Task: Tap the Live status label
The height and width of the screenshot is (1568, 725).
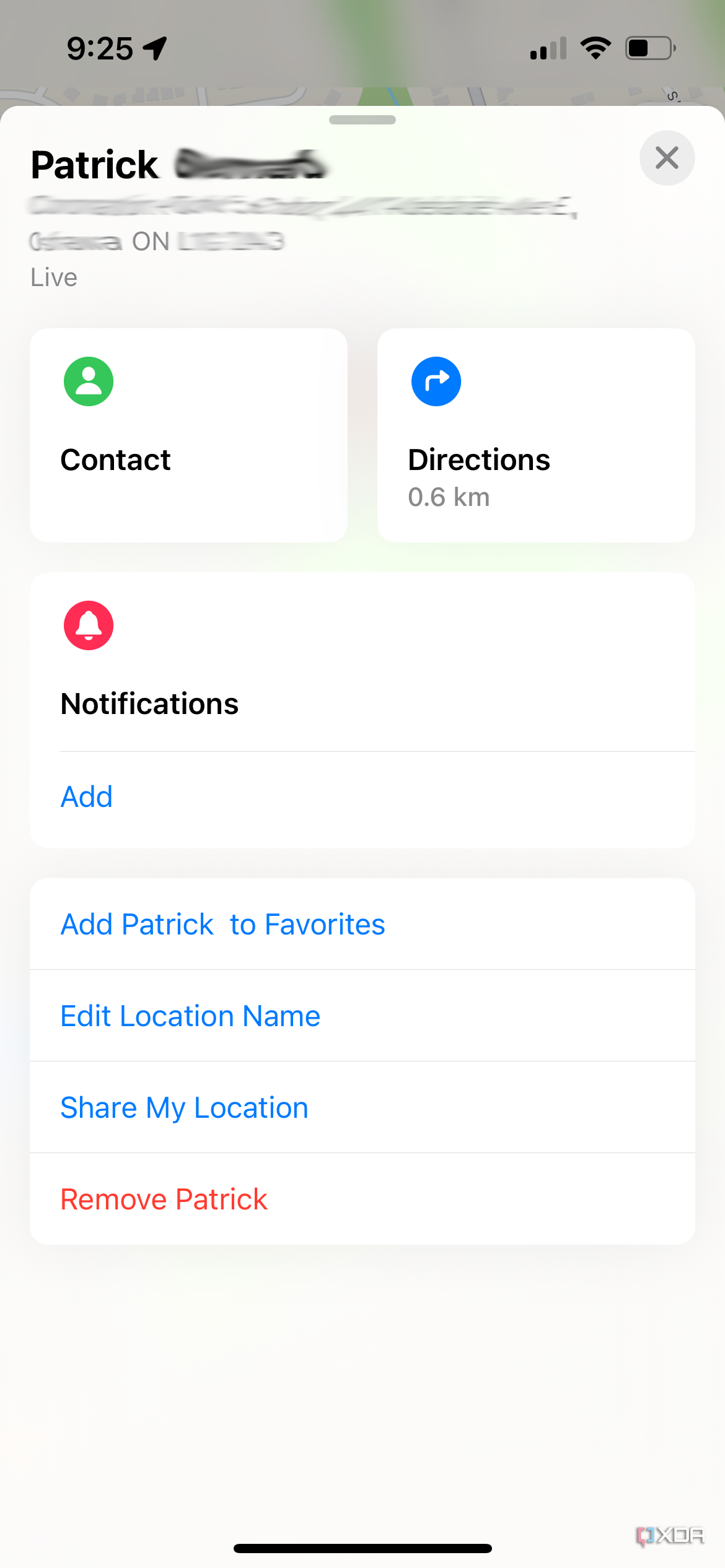Action: click(x=53, y=277)
